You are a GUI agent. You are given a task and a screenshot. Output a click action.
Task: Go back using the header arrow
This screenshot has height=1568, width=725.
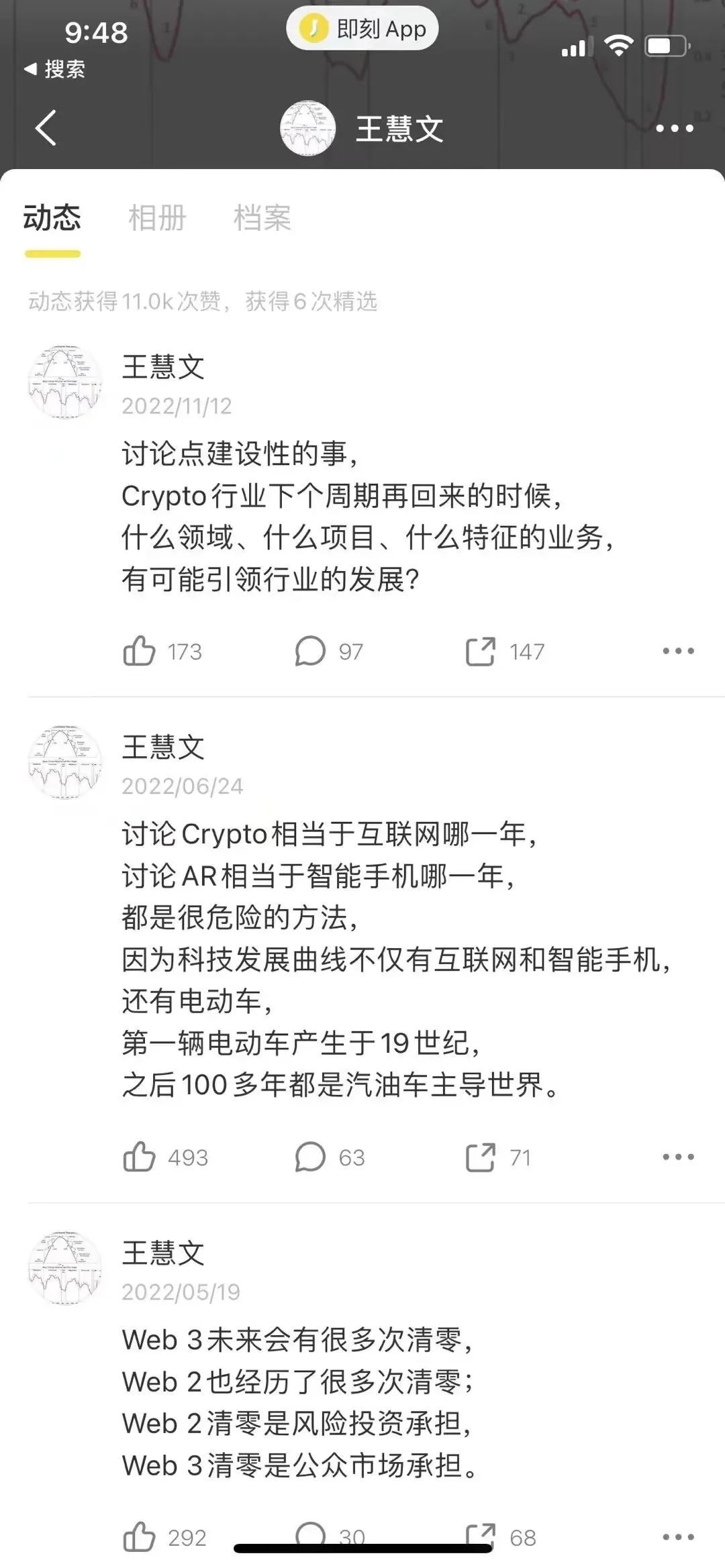(x=46, y=127)
